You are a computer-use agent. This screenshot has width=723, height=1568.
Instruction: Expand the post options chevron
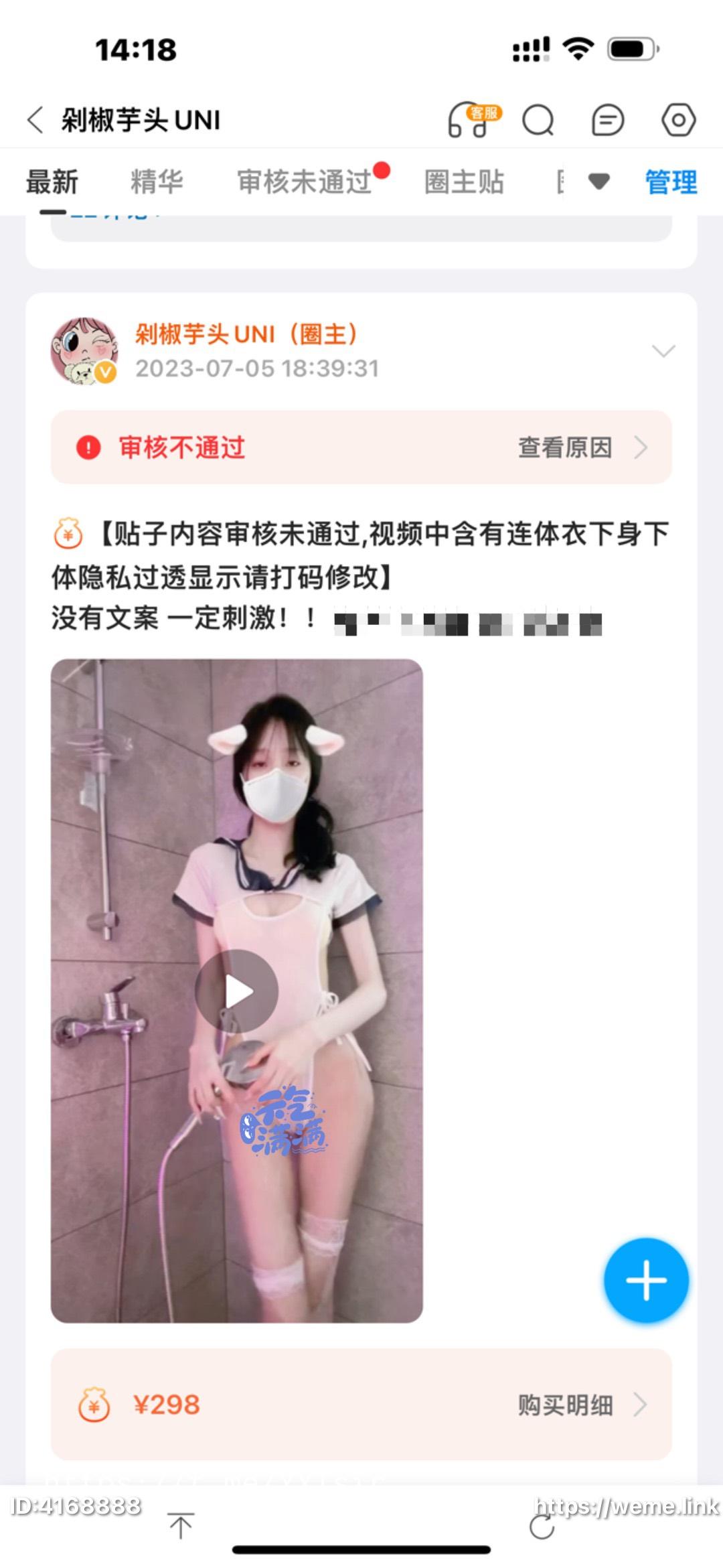663,351
